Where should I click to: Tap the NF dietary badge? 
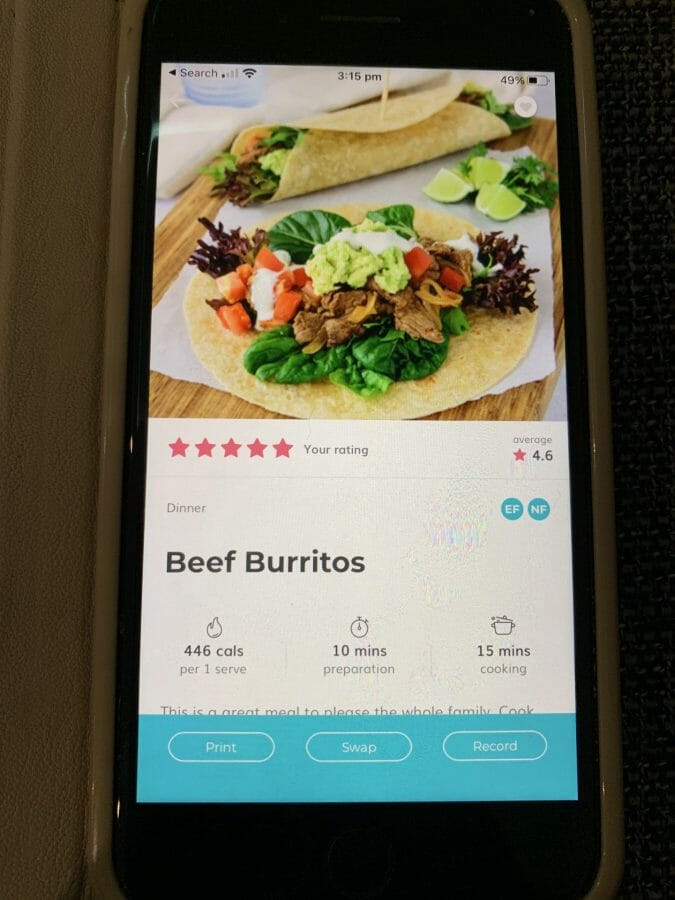click(539, 509)
